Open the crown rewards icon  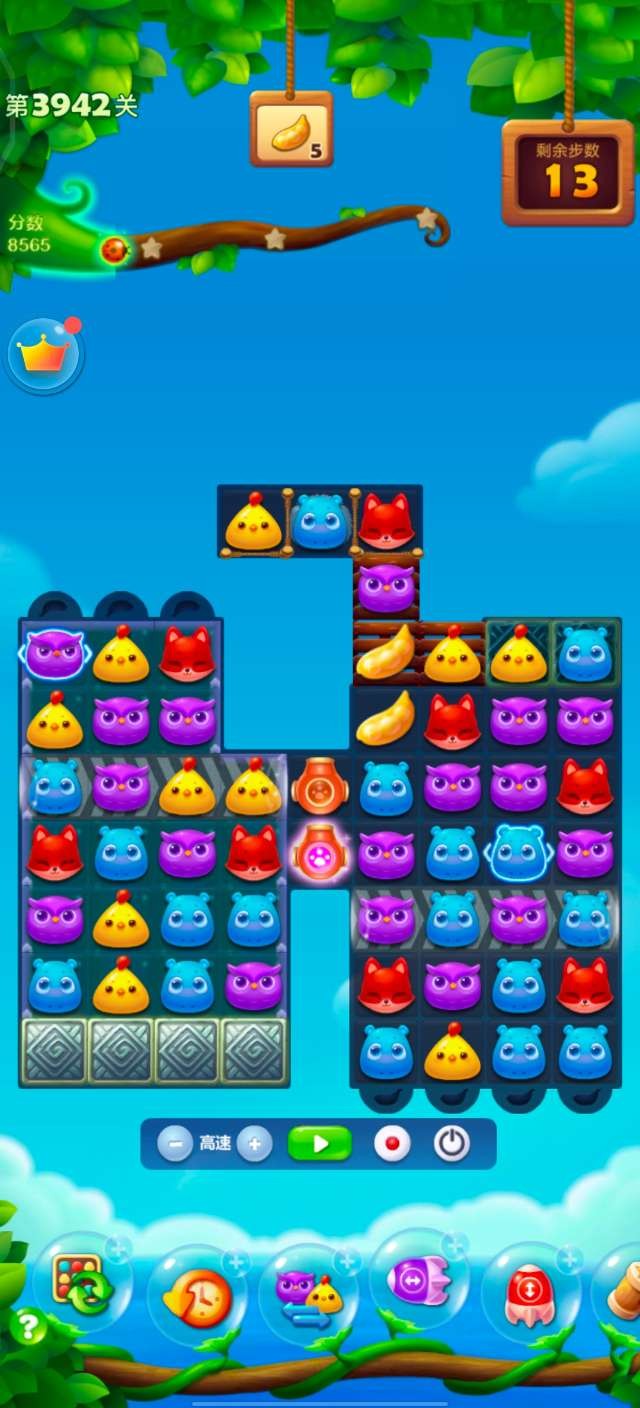[x=44, y=356]
